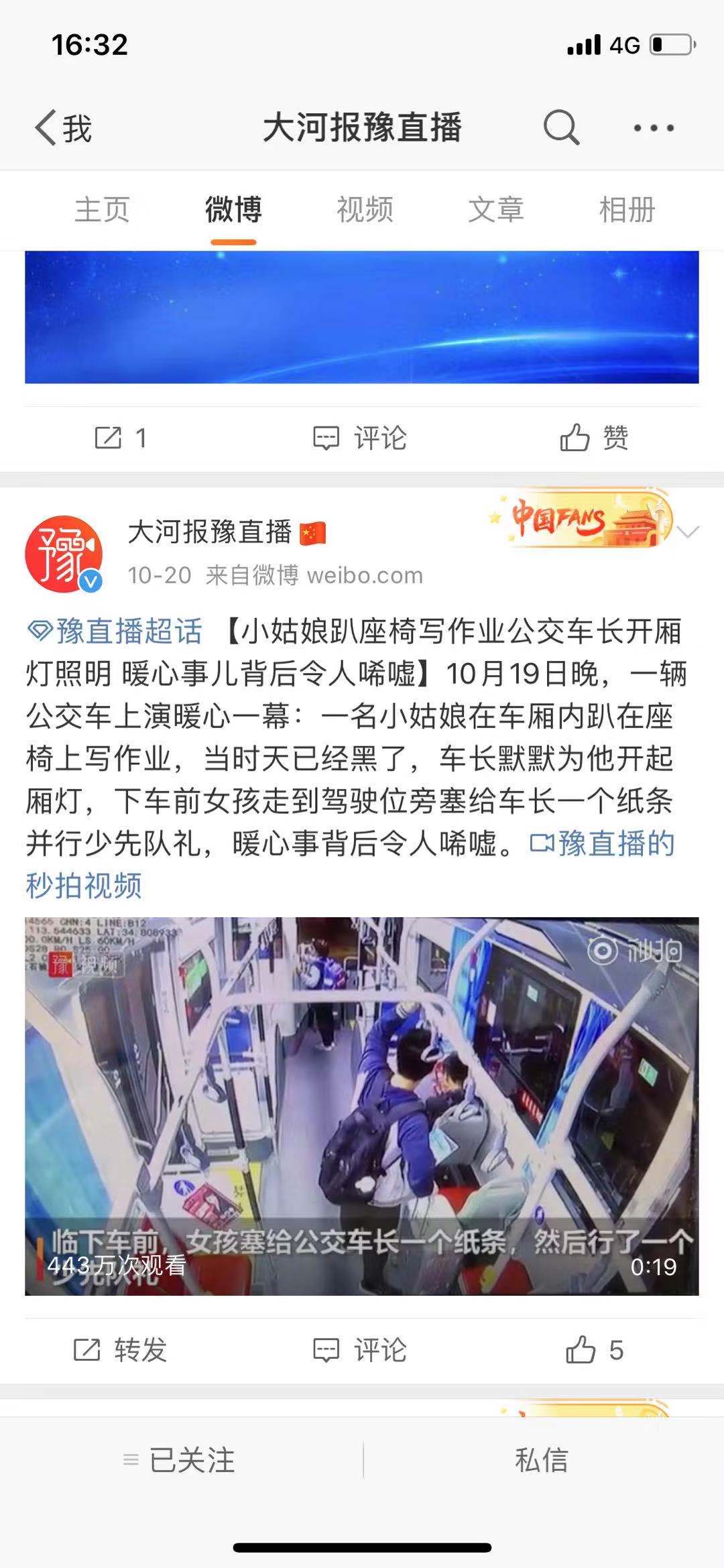Like the bus video post with 5 likes

594,1350
